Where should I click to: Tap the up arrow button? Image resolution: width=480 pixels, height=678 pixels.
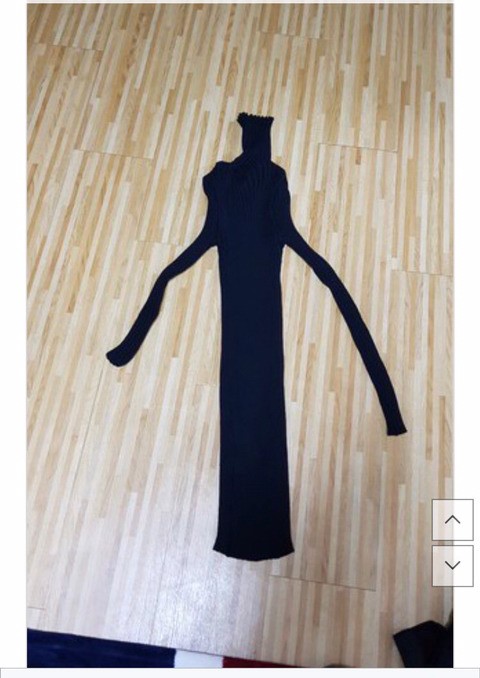(x=452, y=519)
